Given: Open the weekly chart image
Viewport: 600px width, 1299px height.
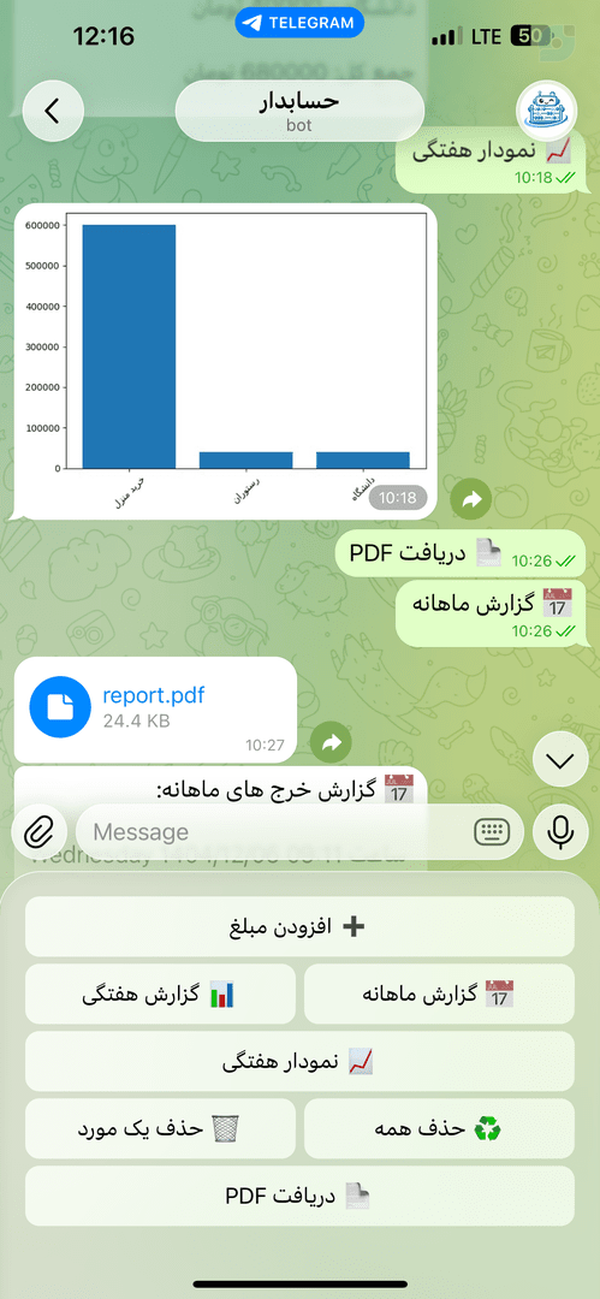Looking at the screenshot, I should point(226,362).
